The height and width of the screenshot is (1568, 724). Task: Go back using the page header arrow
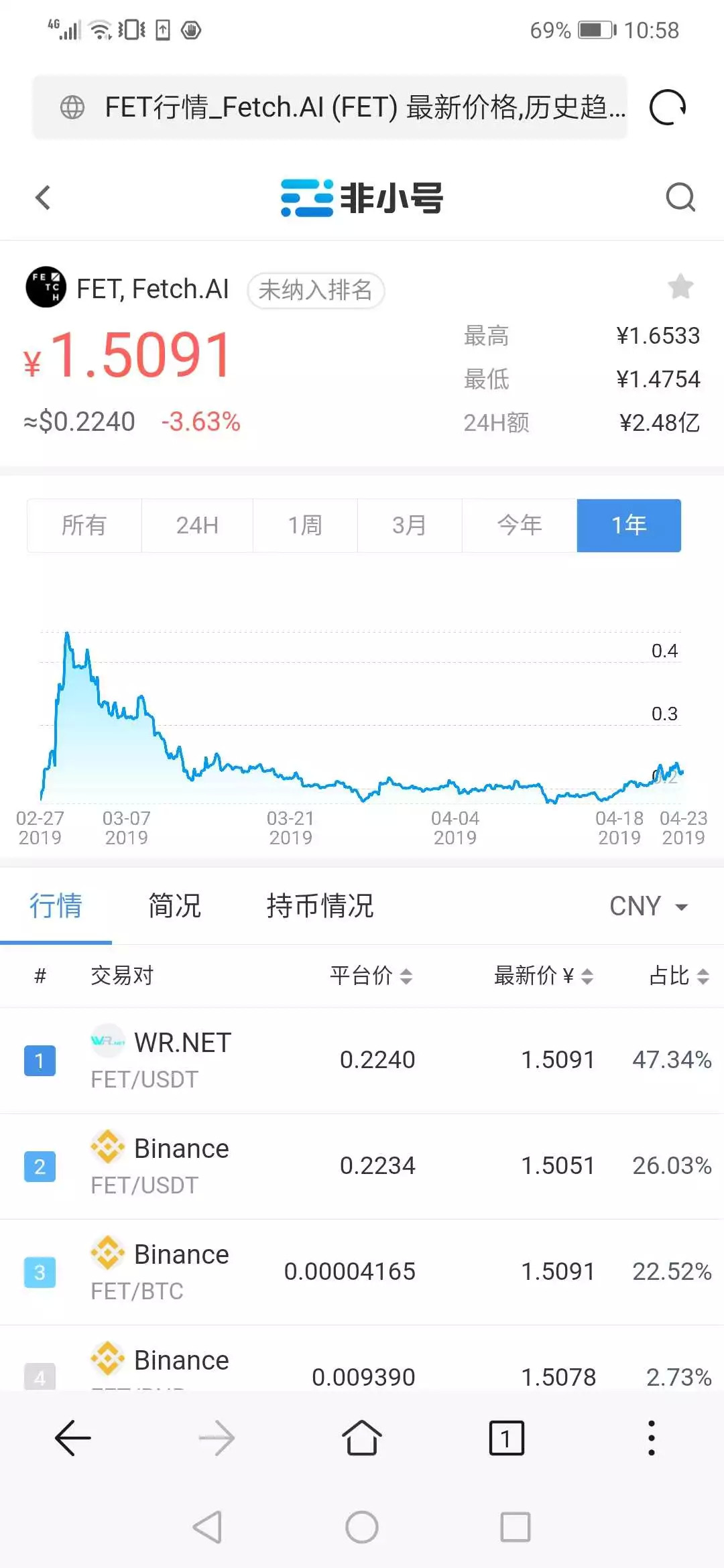point(43,198)
